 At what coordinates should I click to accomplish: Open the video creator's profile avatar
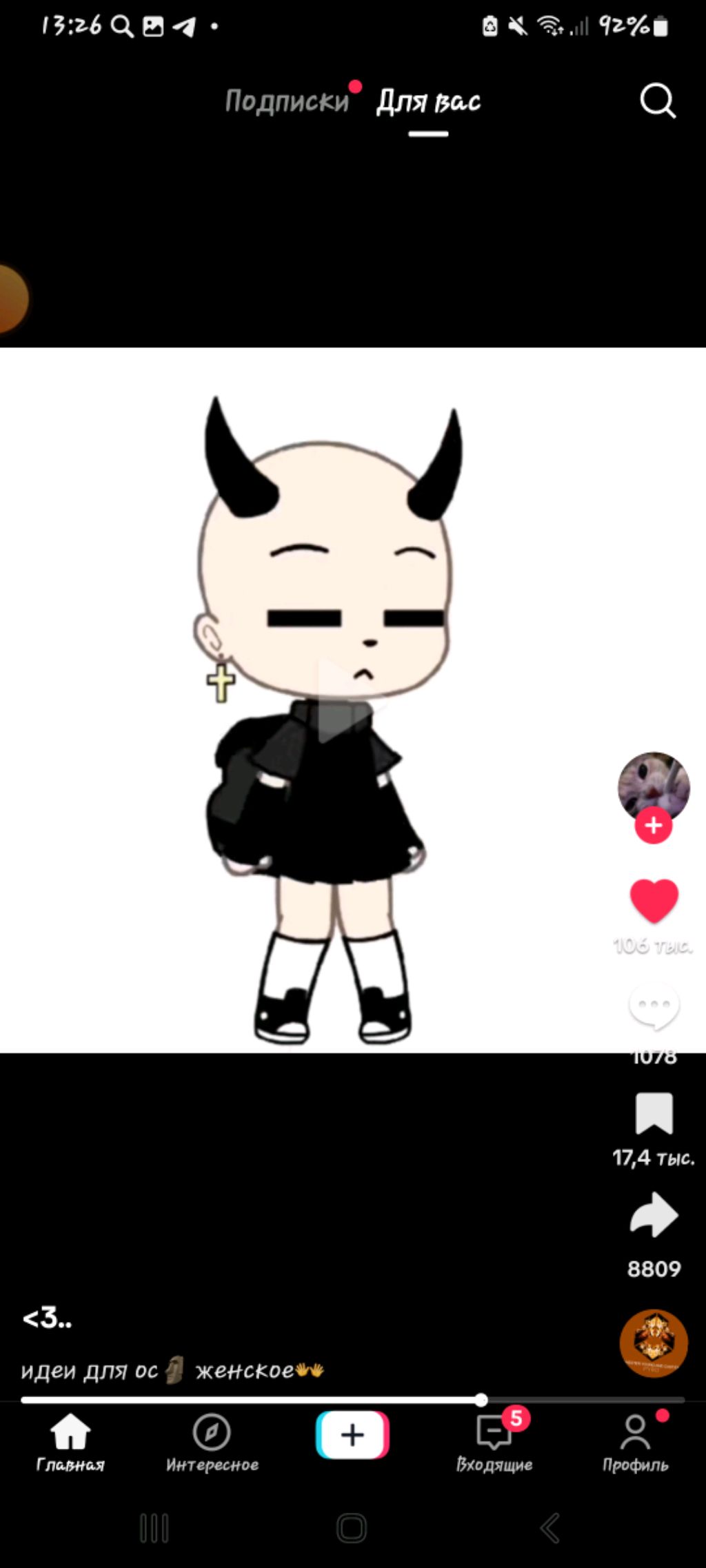click(653, 784)
